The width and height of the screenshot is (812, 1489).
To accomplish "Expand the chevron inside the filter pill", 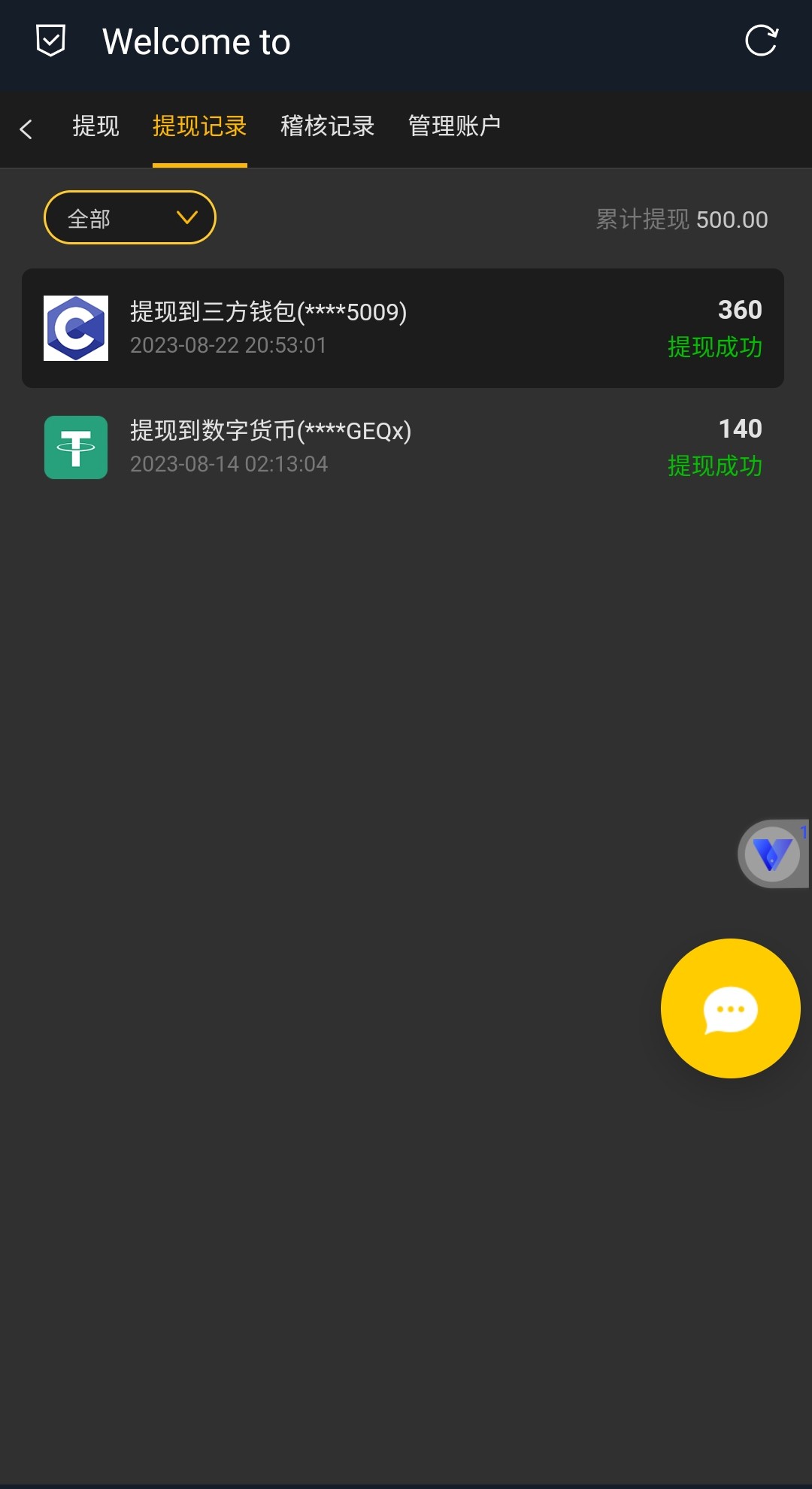I will [x=186, y=217].
